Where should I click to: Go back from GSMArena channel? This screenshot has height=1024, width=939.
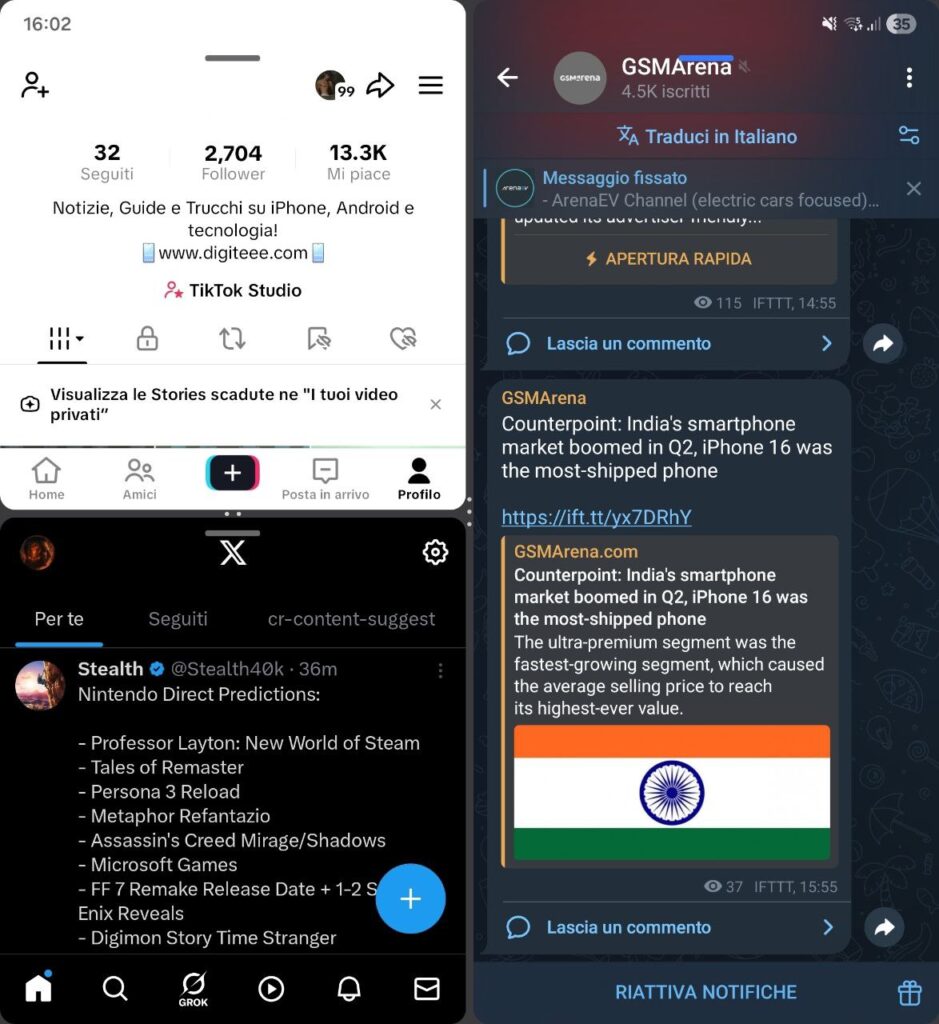pos(508,78)
